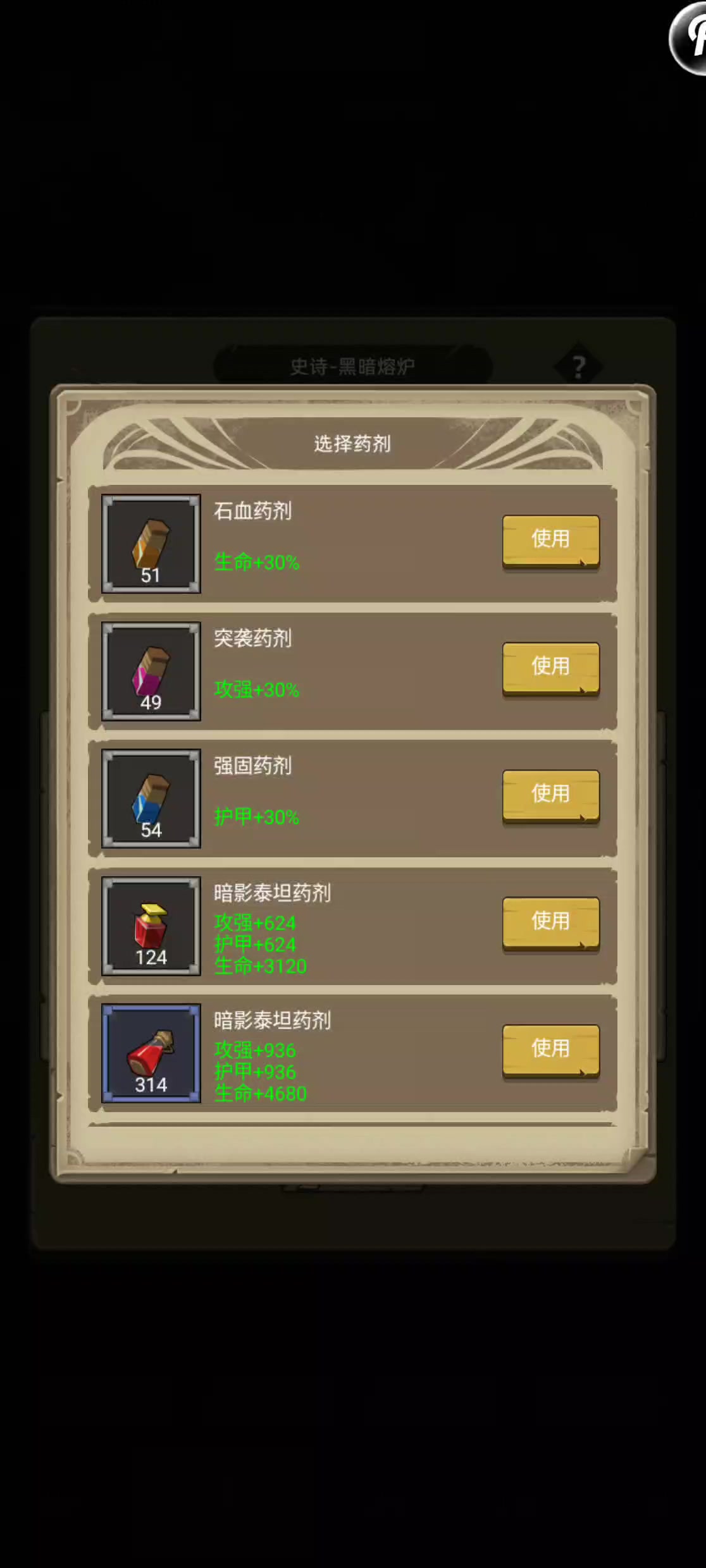This screenshot has width=706, height=1568.
Task: Use the 突袭药剂 potion
Action: [x=551, y=668]
